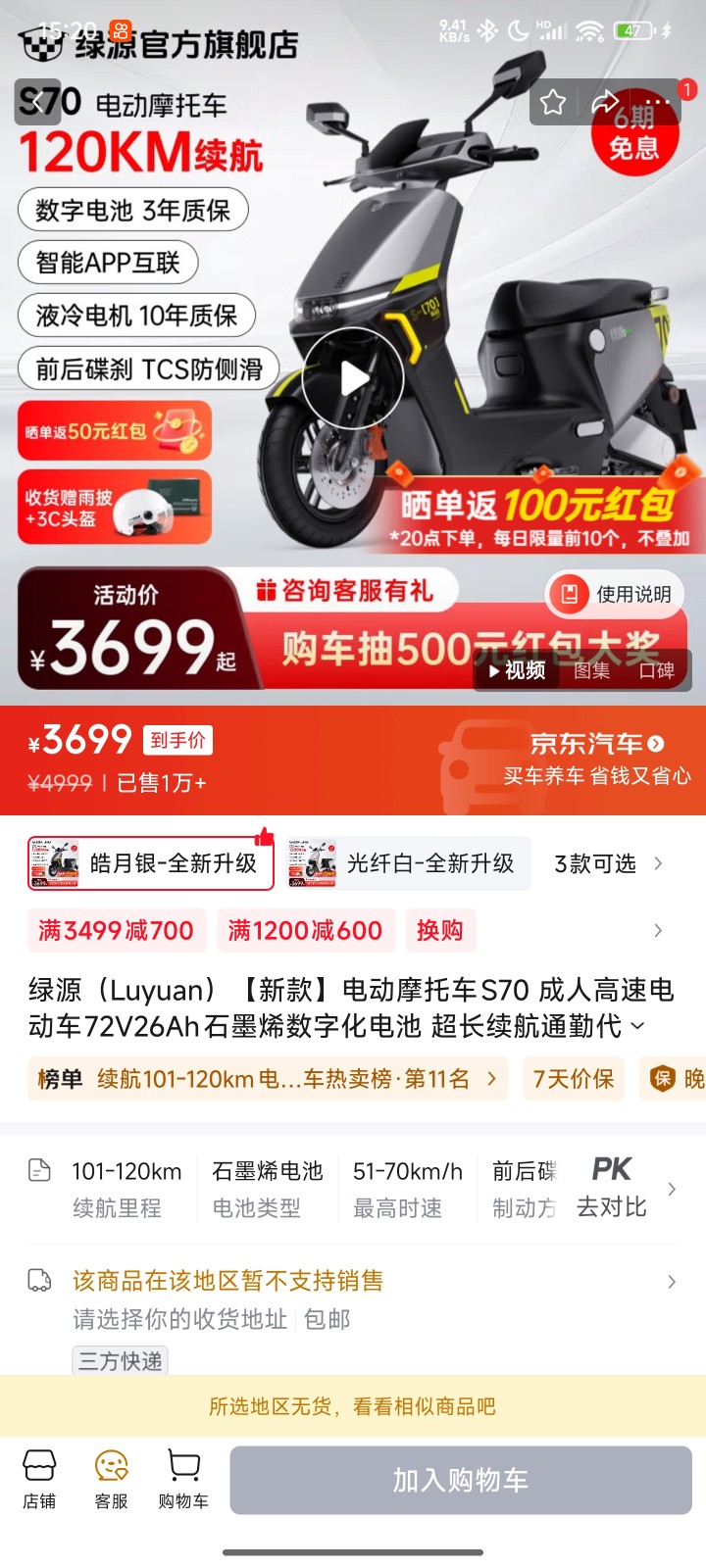This screenshot has width=706, height=1568.
Task: Share this product listing
Action: click(605, 102)
